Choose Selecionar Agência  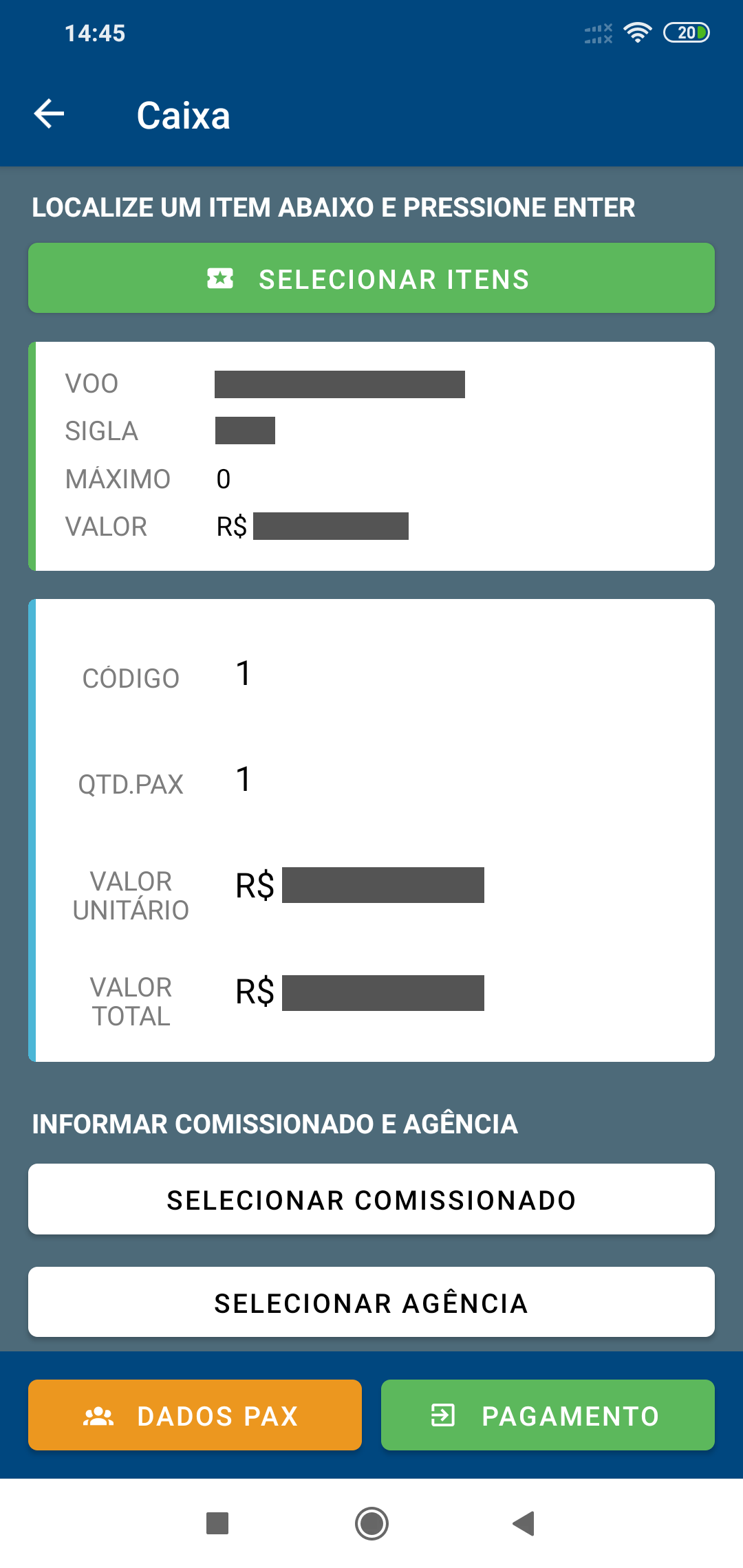[371, 1302]
